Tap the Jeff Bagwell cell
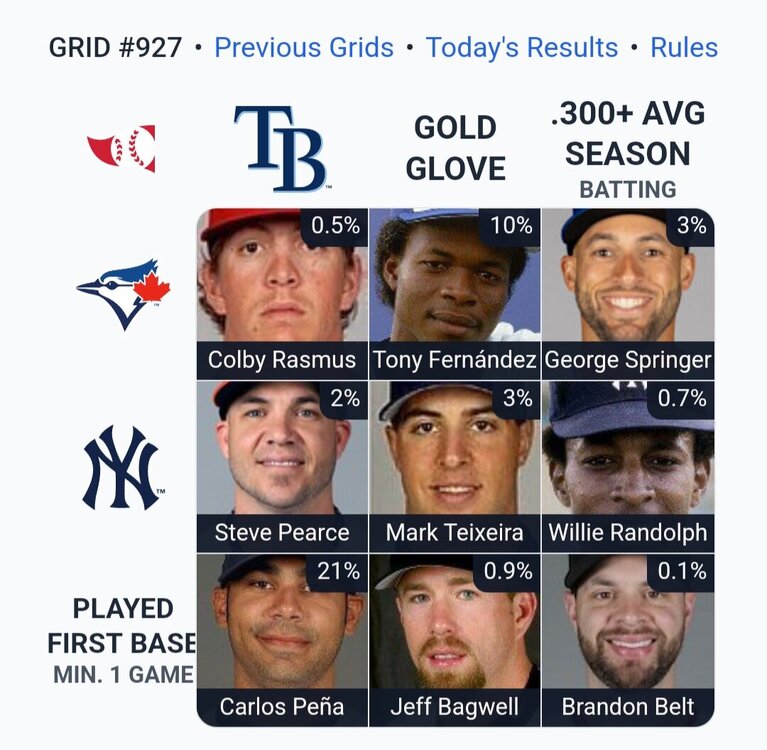 455,640
